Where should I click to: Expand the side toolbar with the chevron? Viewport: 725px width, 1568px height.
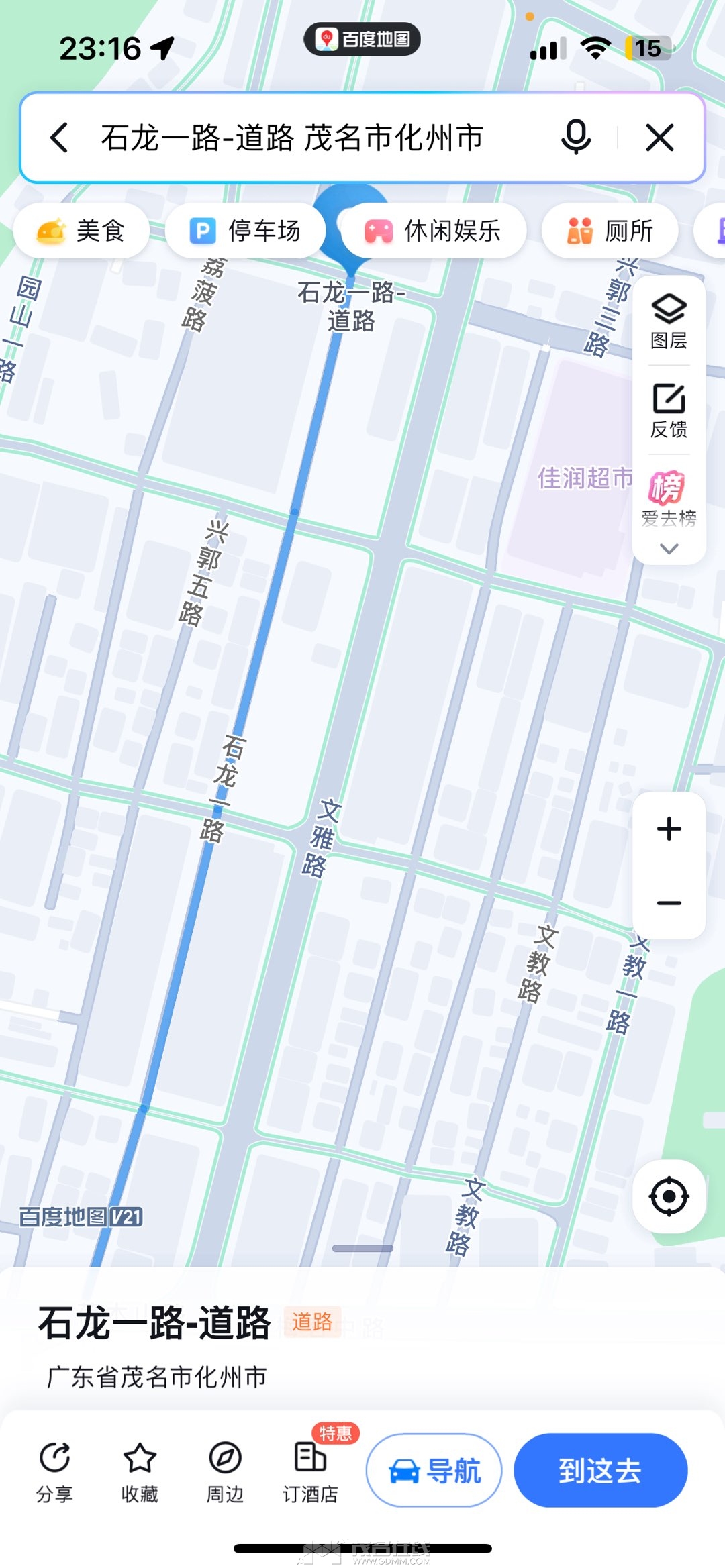(669, 549)
